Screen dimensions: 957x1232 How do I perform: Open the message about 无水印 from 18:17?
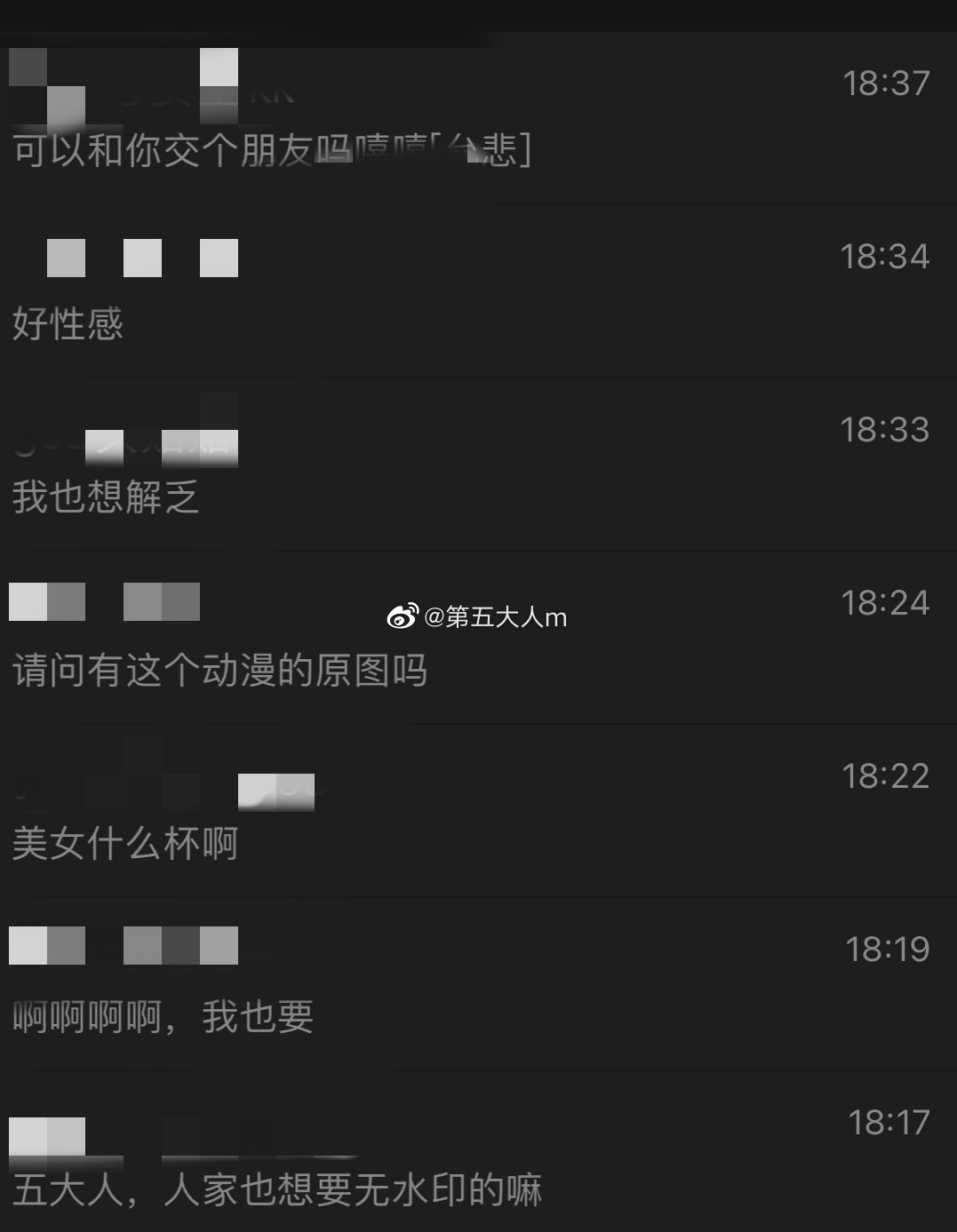click(x=276, y=1189)
